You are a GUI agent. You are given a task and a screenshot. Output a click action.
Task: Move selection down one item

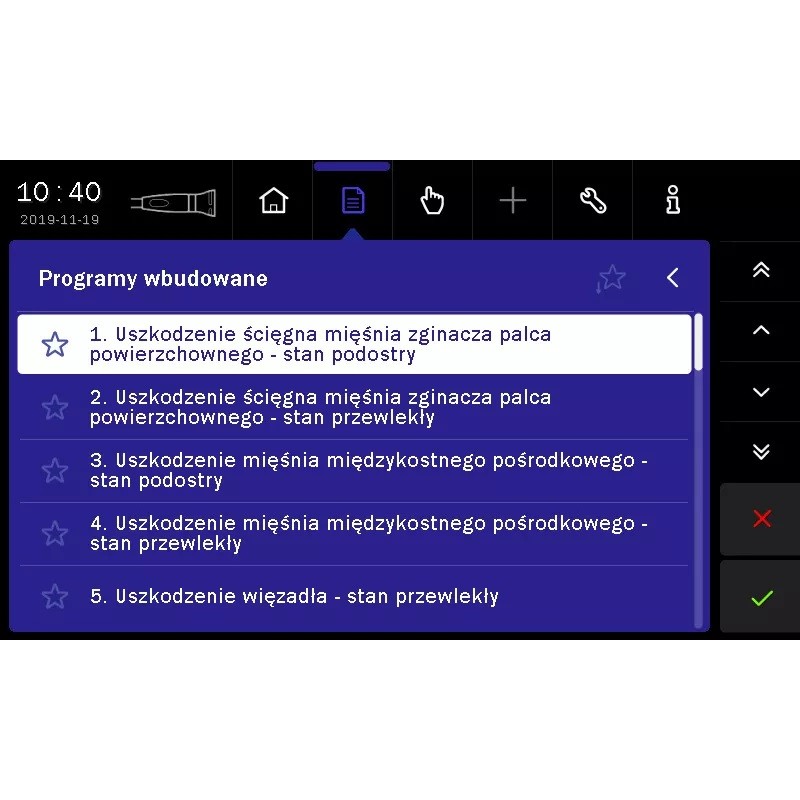[761, 392]
